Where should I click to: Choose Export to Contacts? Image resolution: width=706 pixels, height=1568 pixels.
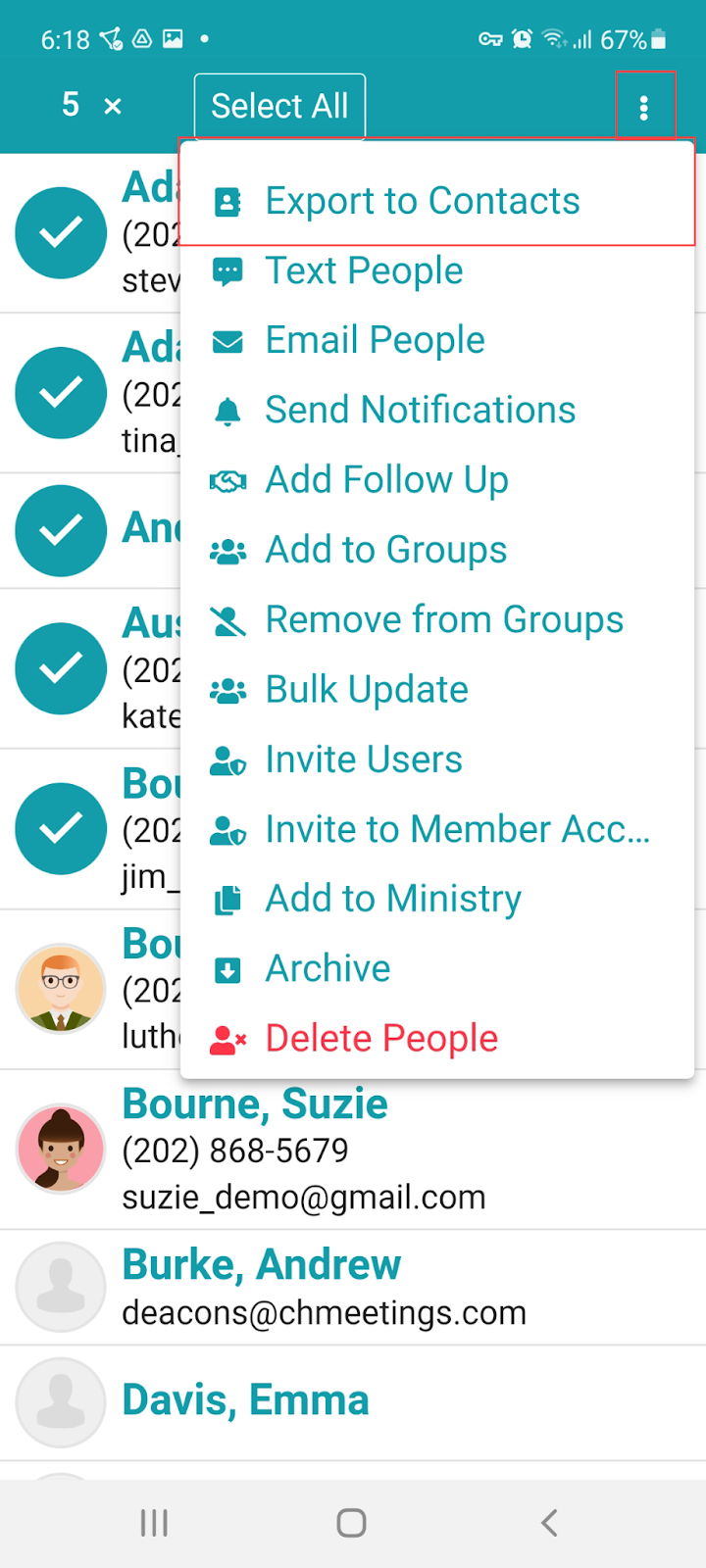click(x=437, y=201)
